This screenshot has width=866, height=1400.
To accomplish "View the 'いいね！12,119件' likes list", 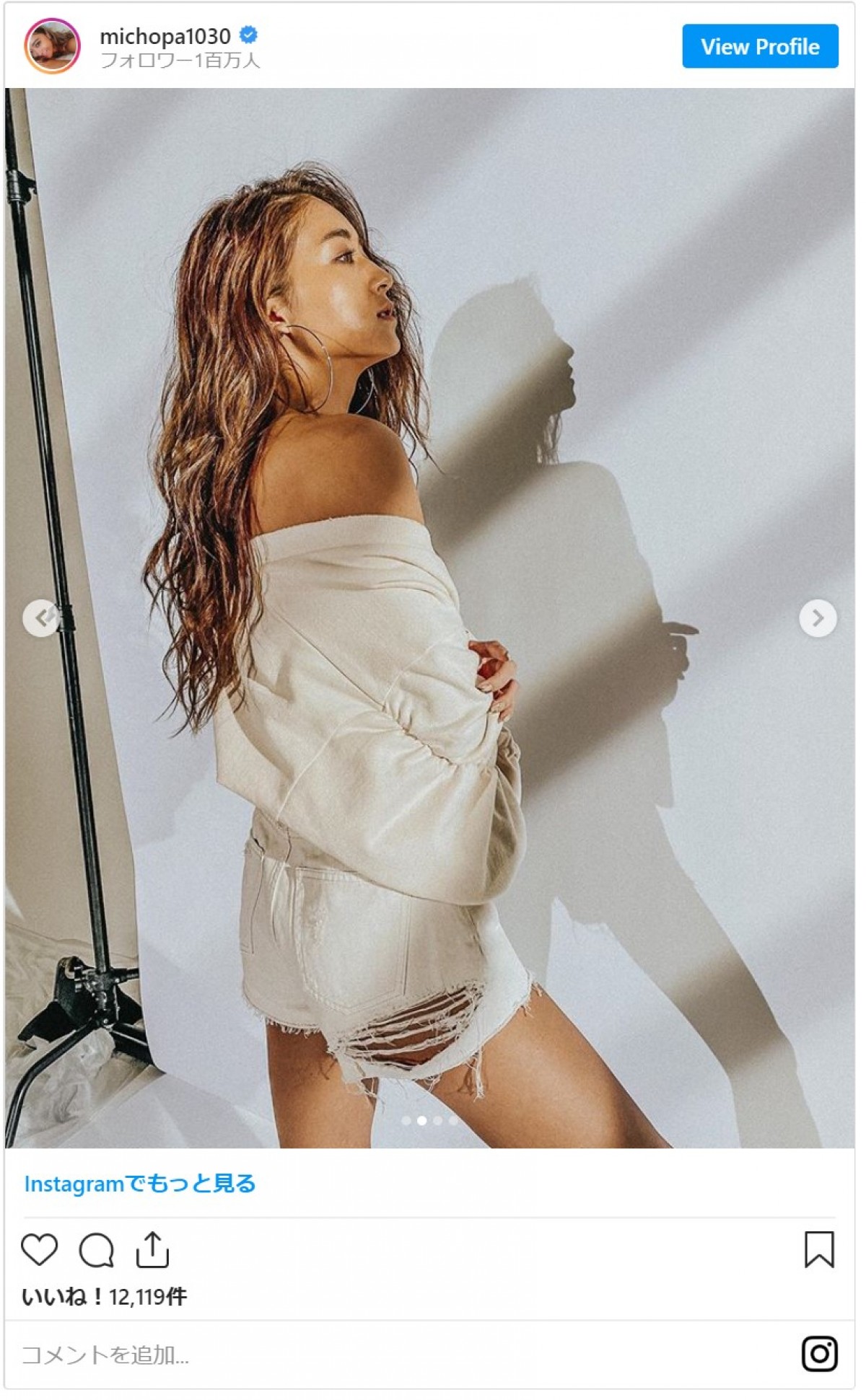I will coord(105,1297).
